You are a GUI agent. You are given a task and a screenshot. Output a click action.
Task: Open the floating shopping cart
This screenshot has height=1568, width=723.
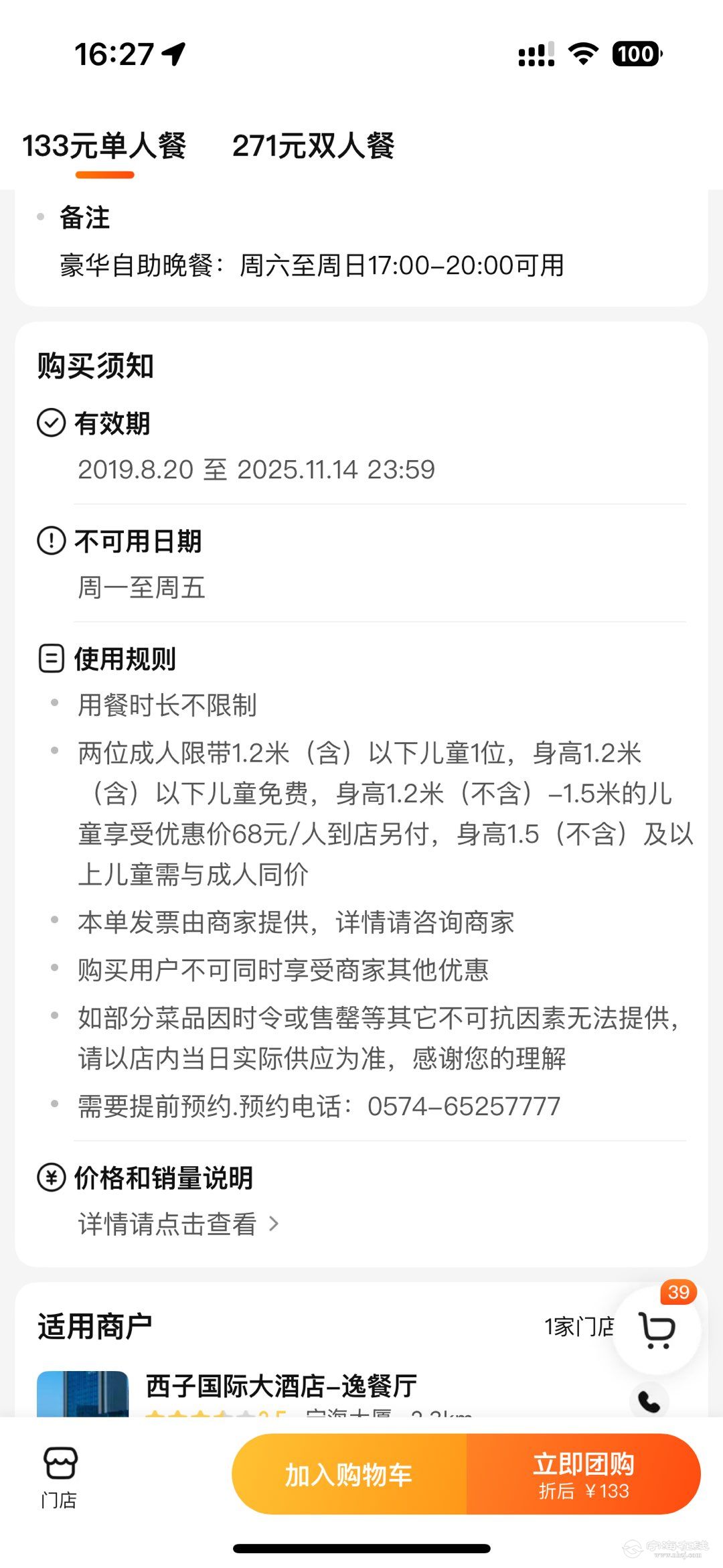657,1330
